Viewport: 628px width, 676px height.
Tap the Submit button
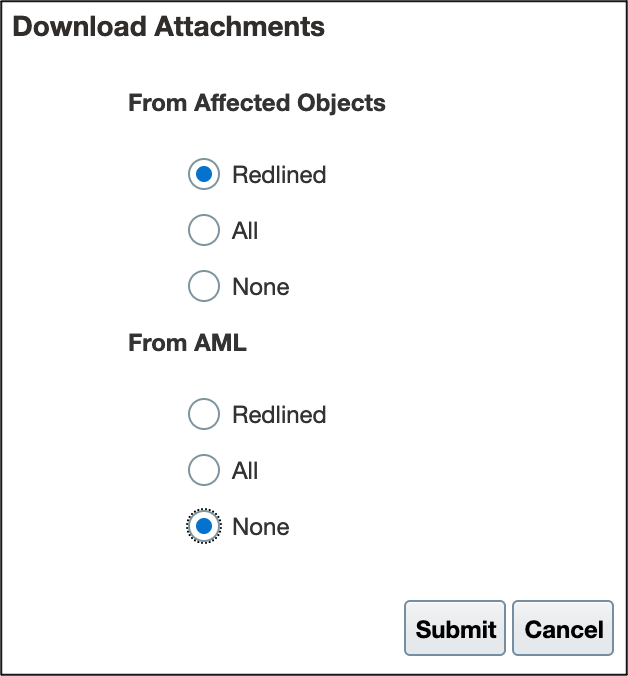point(456,629)
